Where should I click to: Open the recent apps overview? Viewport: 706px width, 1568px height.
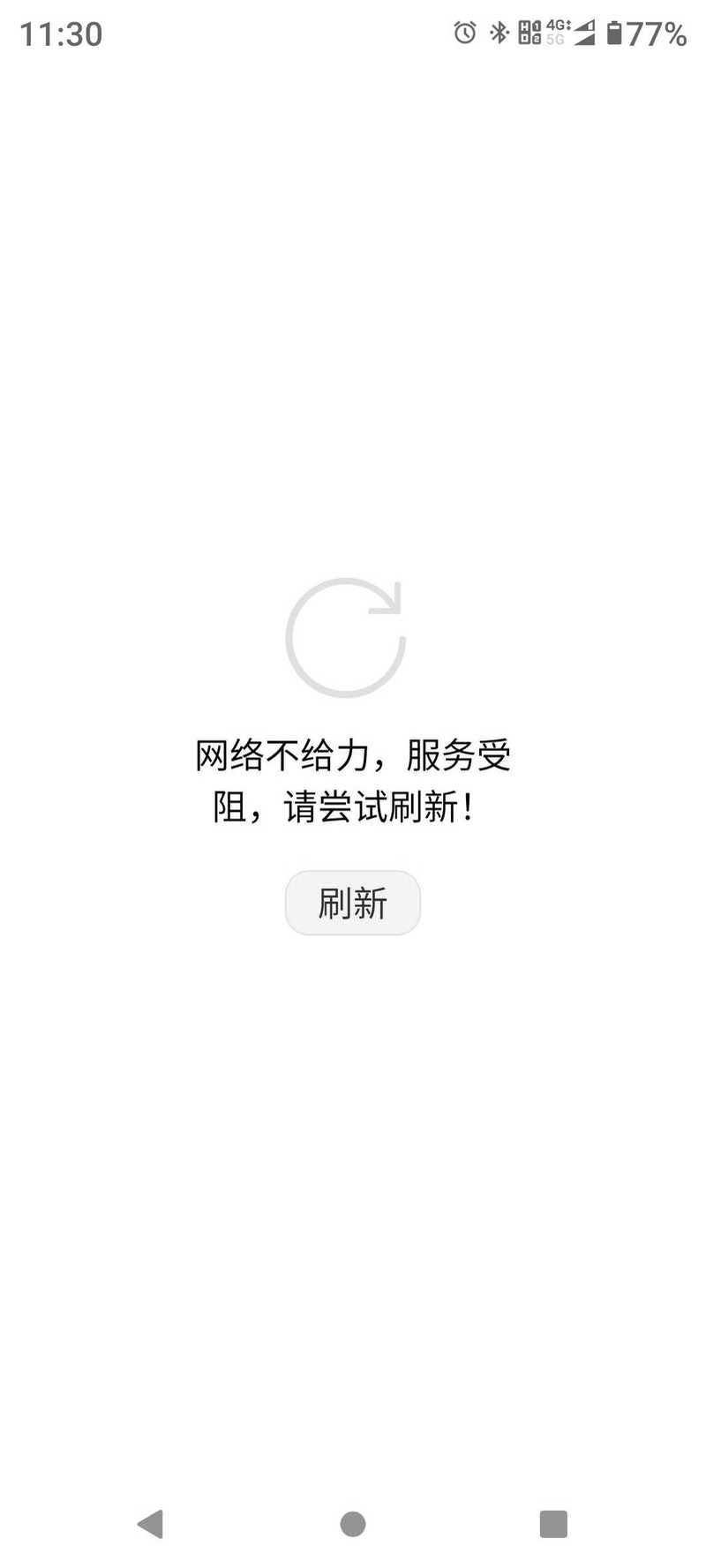coord(553,1524)
